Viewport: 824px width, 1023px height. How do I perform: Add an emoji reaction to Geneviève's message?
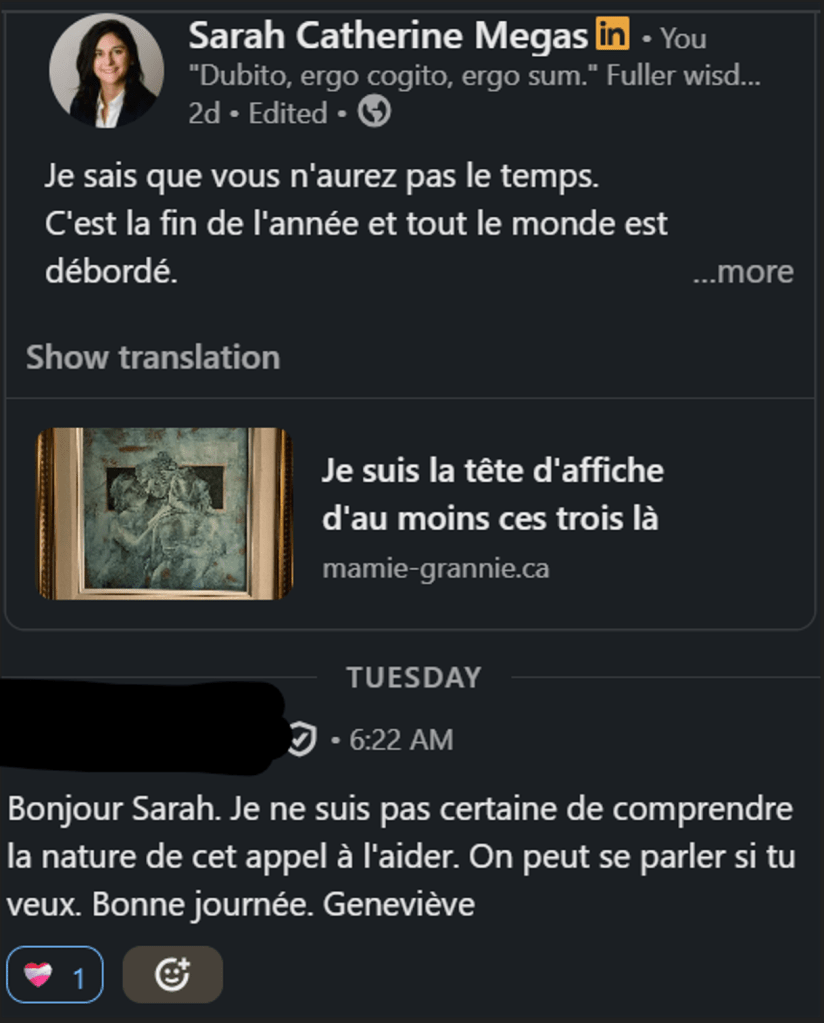tap(172, 975)
